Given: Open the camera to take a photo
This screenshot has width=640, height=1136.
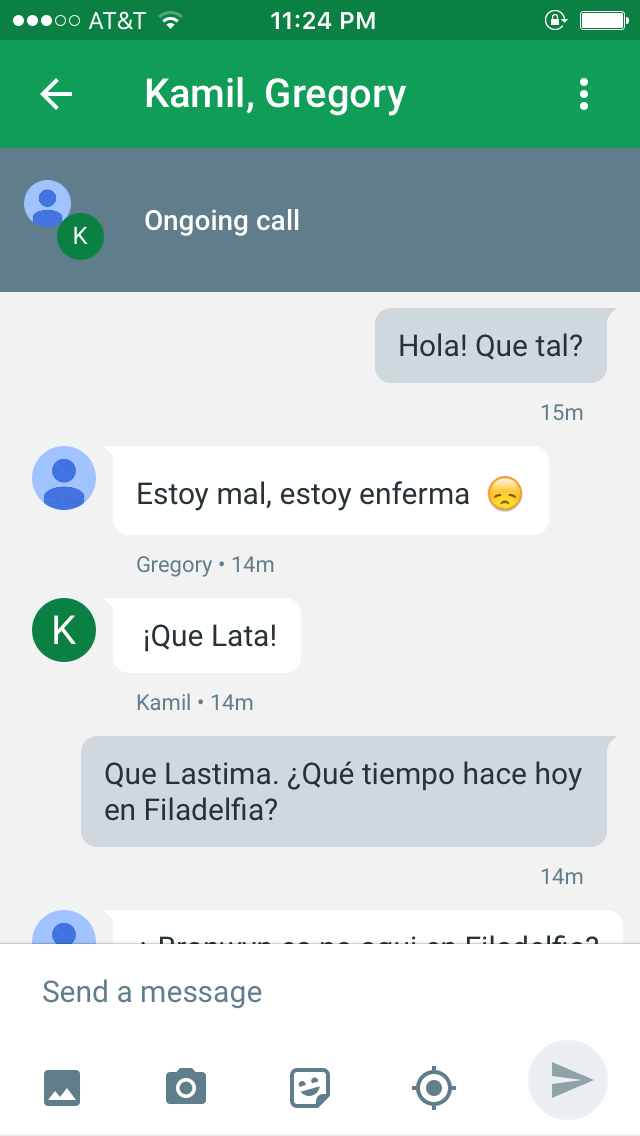Looking at the screenshot, I should [x=186, y=1086].
